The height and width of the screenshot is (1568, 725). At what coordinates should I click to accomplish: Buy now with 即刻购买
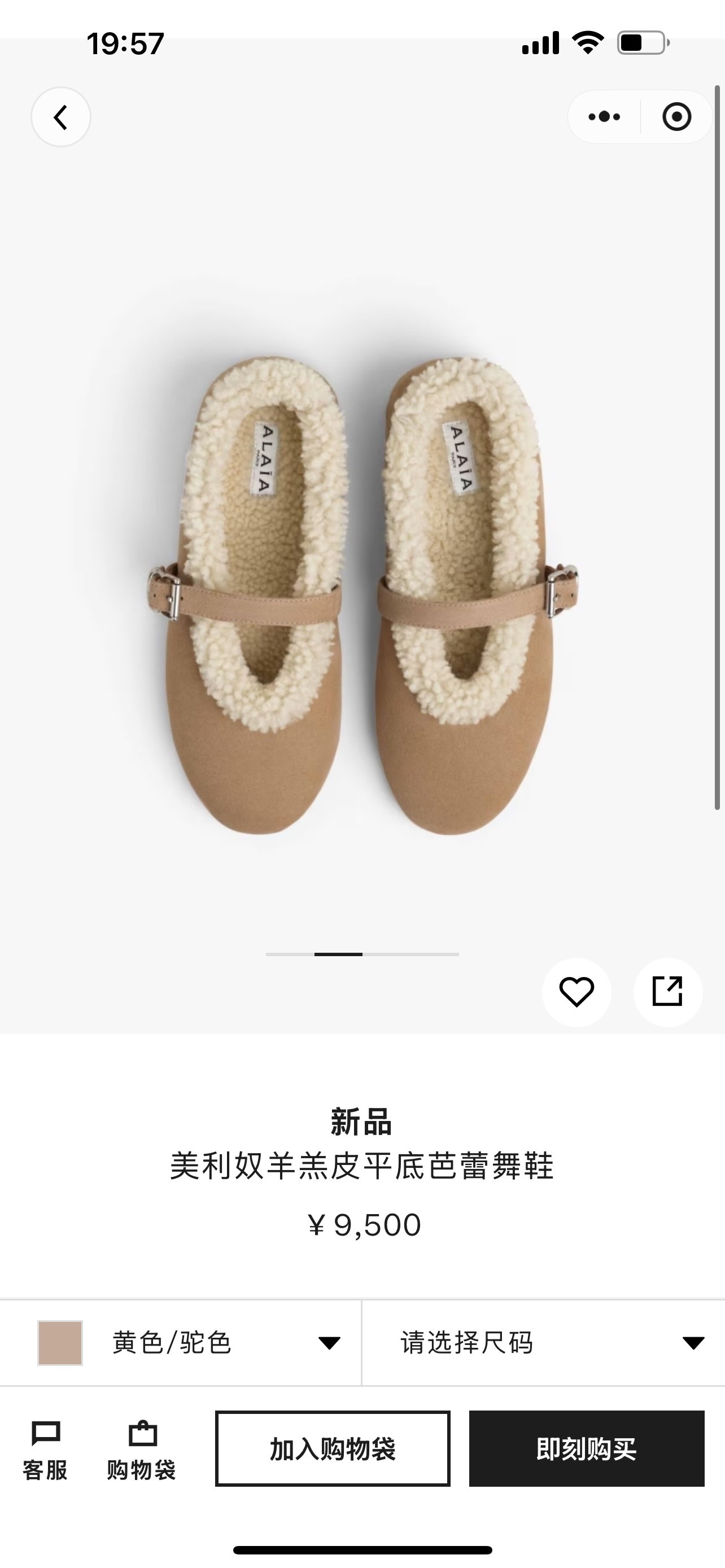pyautogui.click(x=586, y=1449)
